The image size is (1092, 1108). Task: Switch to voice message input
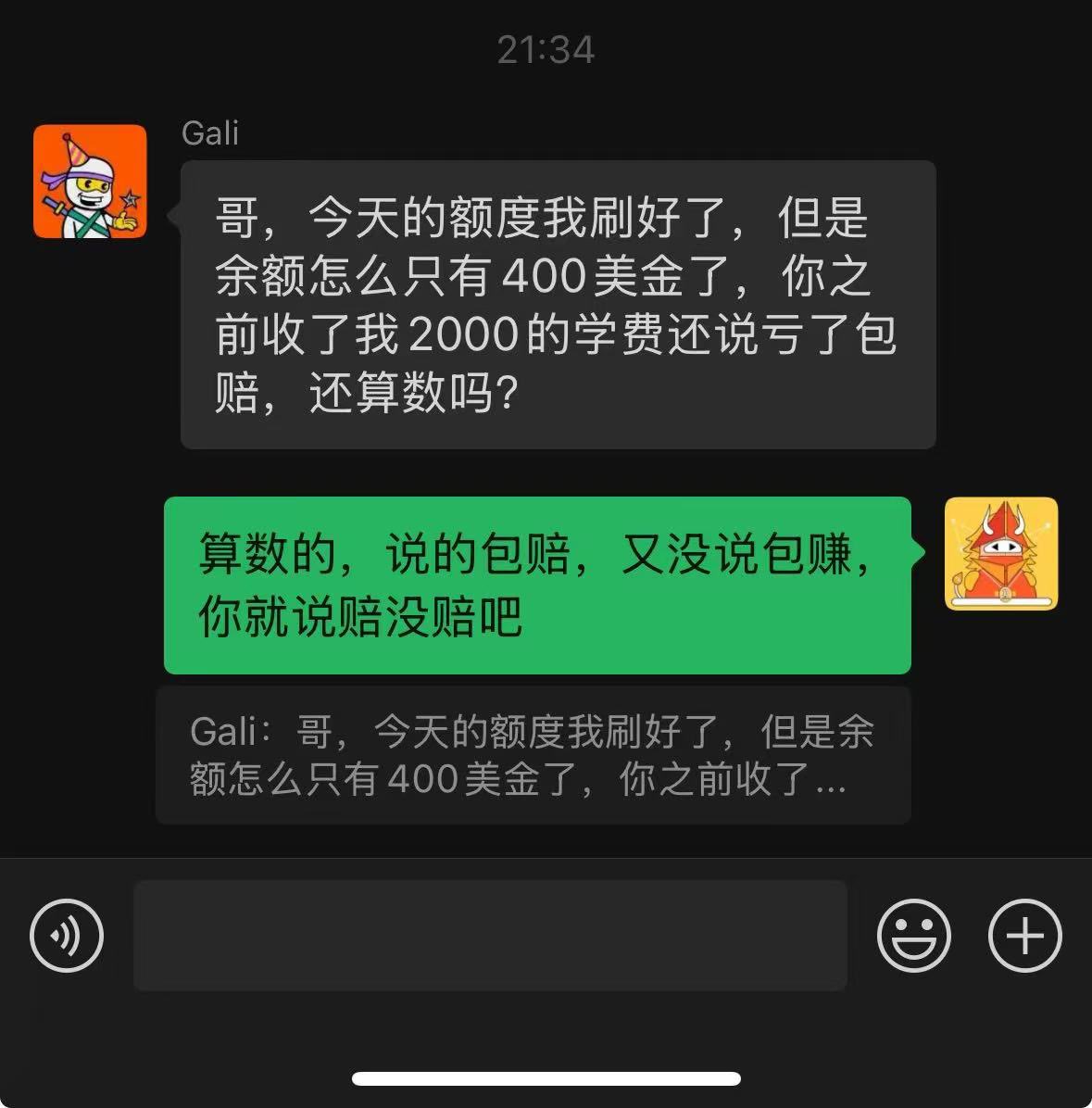click(x=67, y=936)
